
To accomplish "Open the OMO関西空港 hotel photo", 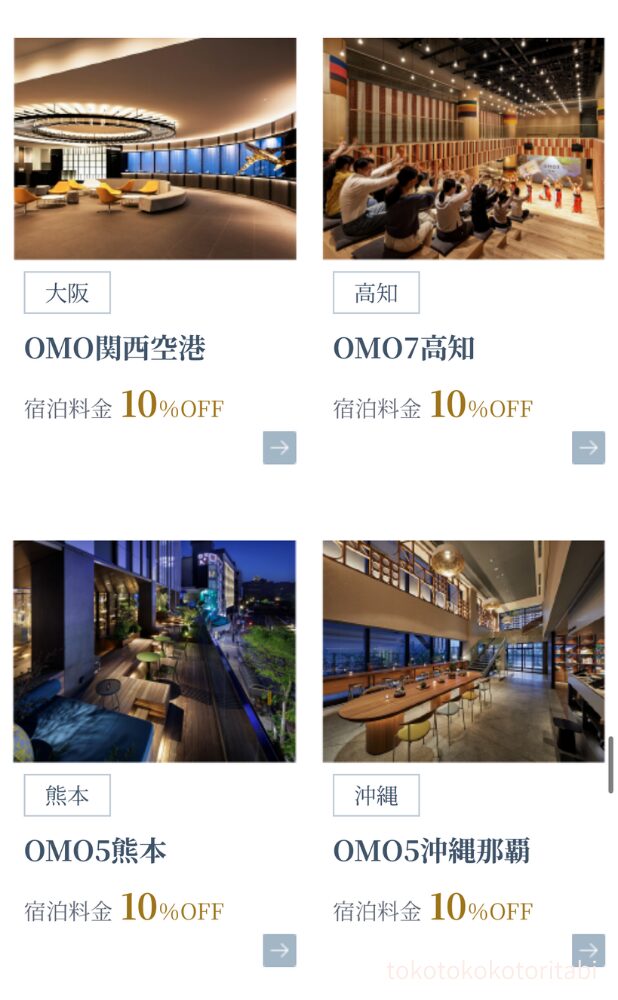I will coord(155,149).
